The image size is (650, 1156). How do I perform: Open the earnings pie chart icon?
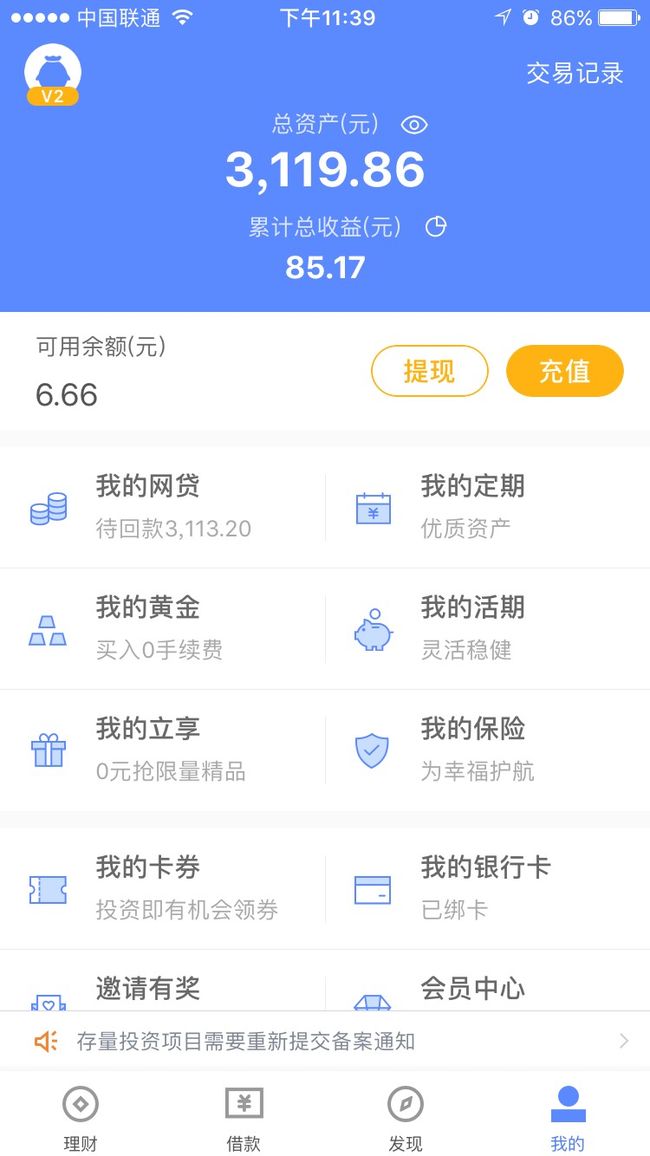point(436,227)
